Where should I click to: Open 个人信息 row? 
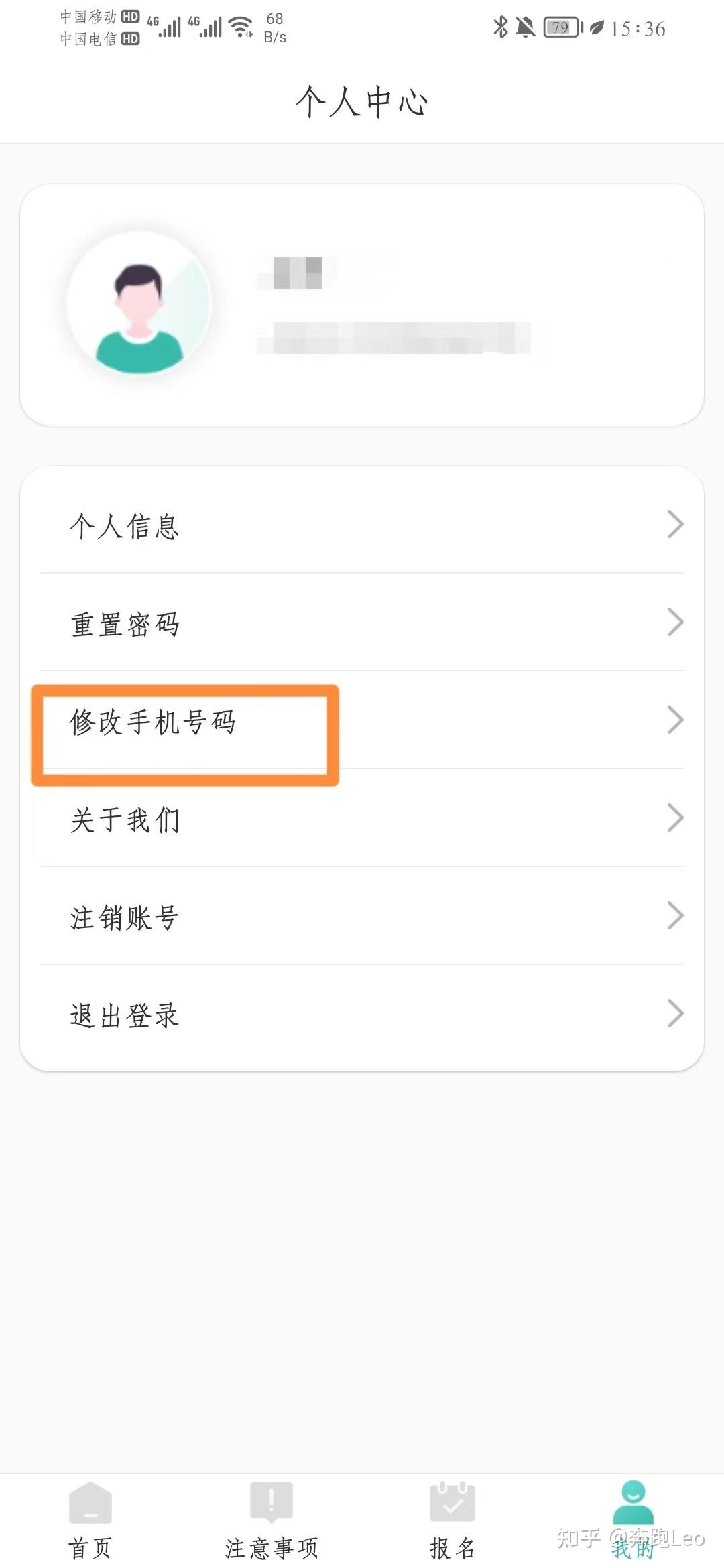tap(362, 525)
